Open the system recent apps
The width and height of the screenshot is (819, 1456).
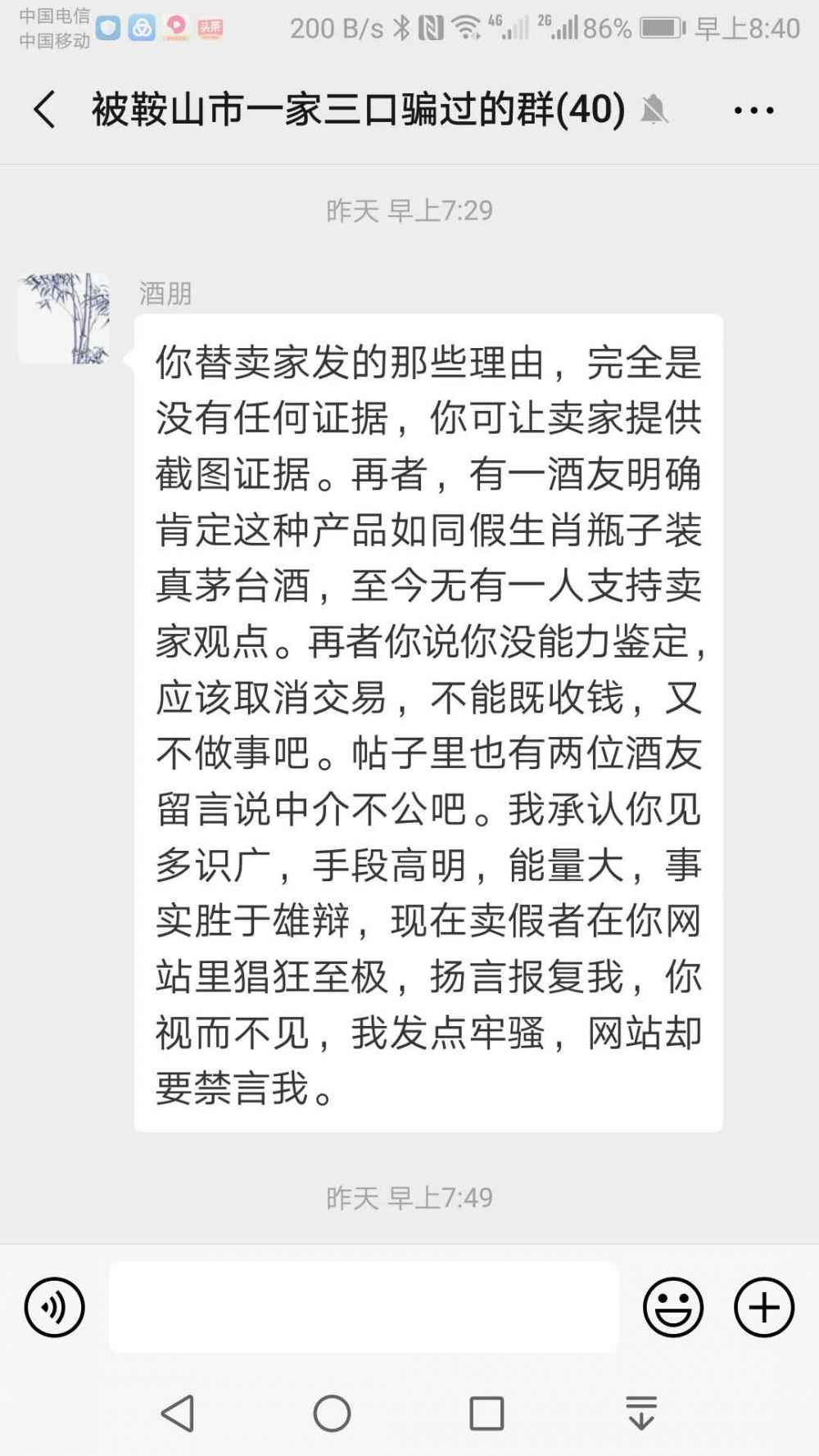coord(486,1413)
